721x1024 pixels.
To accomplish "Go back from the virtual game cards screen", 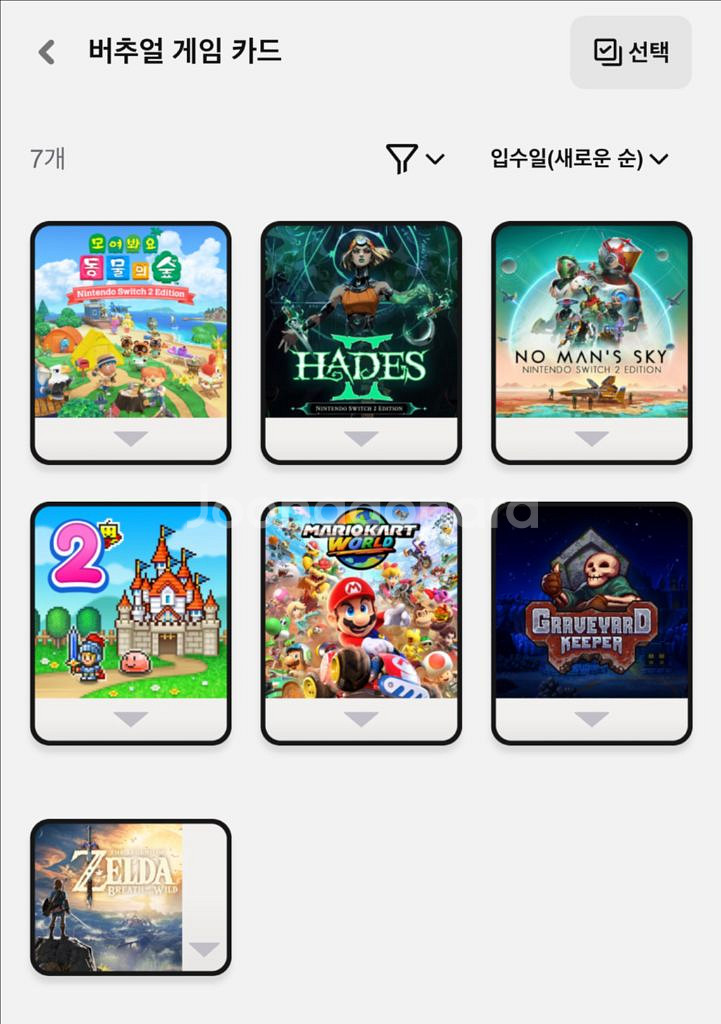I will [46, 52].
